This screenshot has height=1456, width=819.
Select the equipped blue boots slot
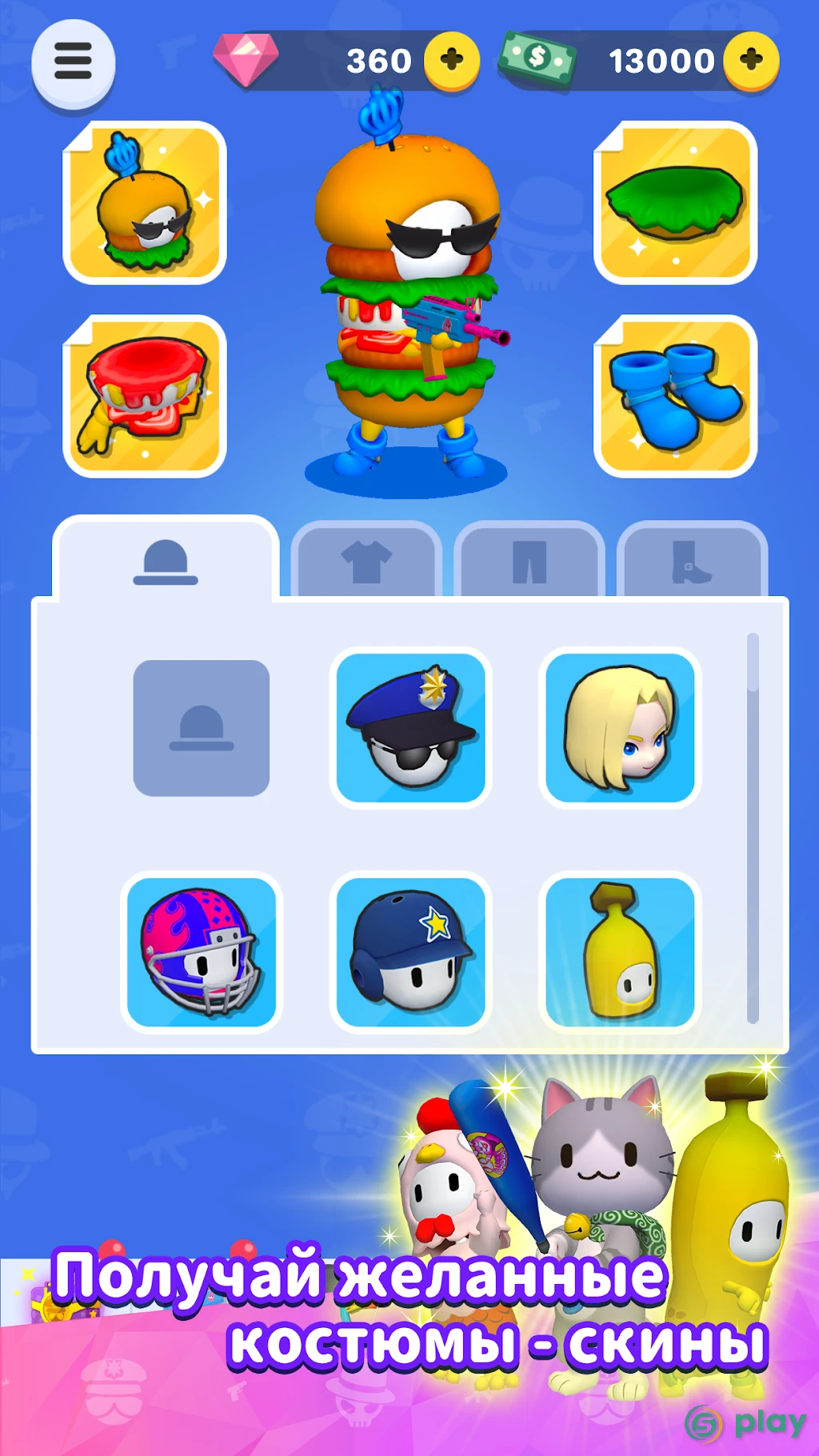tap(676, 396)
